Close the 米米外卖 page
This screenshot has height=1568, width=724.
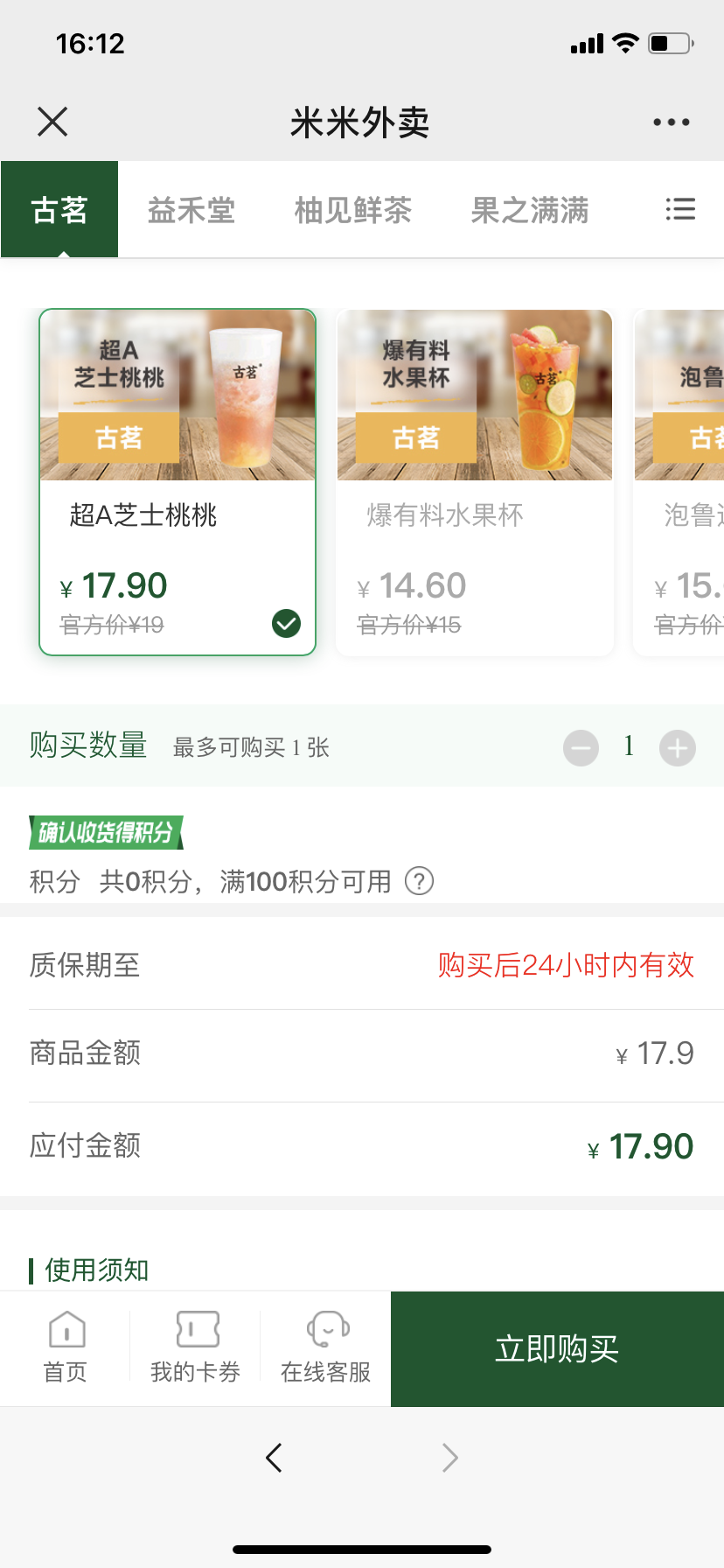tap(52, 122)
